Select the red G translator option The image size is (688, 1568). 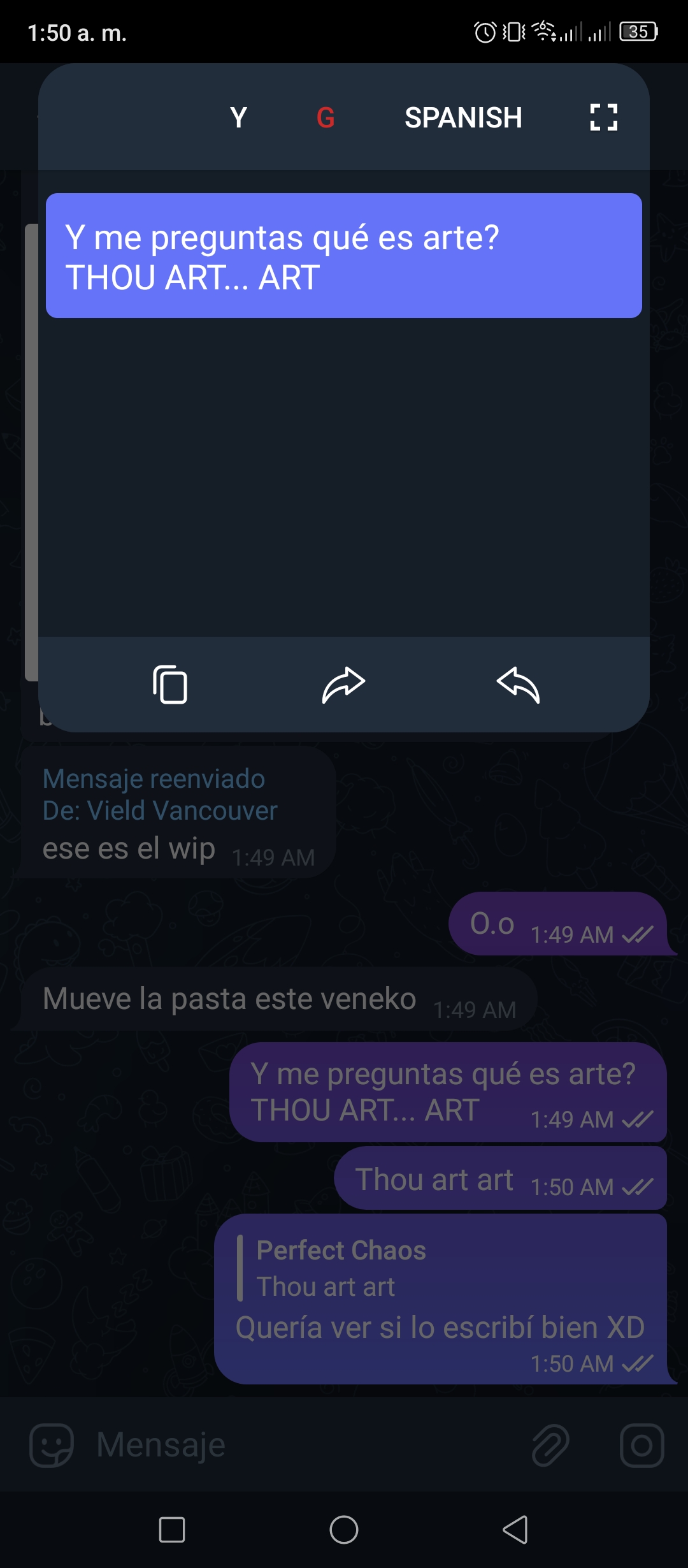coord(326,118)
